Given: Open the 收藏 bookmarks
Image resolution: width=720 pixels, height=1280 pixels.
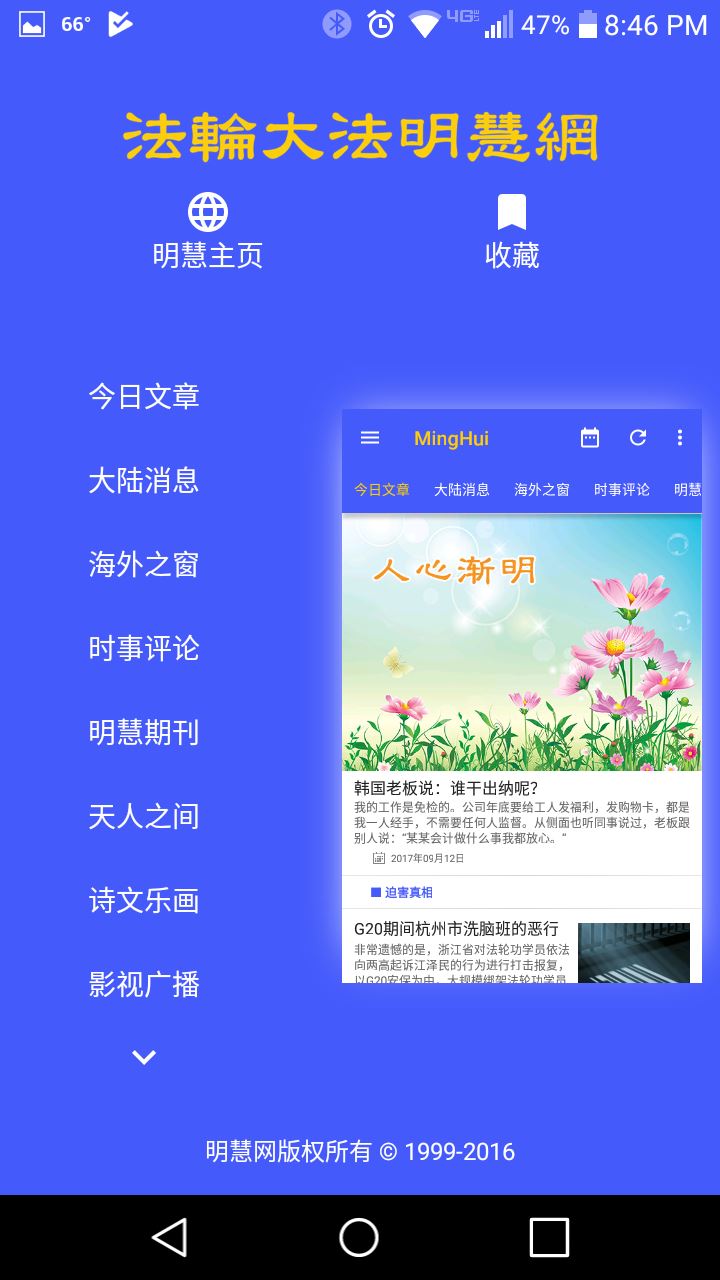Looking at the screenshot, I should 511,231.
